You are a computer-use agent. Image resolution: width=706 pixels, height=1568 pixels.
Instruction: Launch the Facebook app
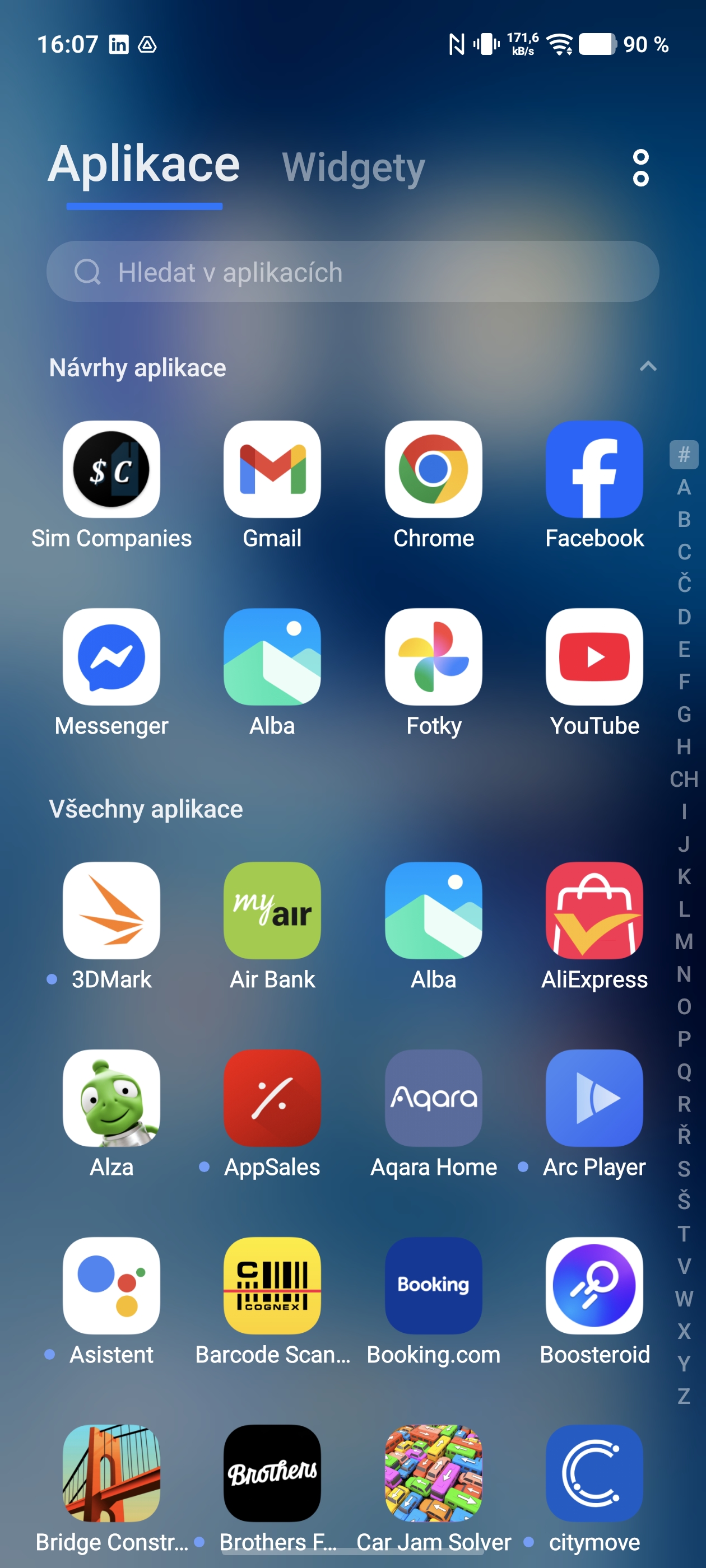coord(594,469)
